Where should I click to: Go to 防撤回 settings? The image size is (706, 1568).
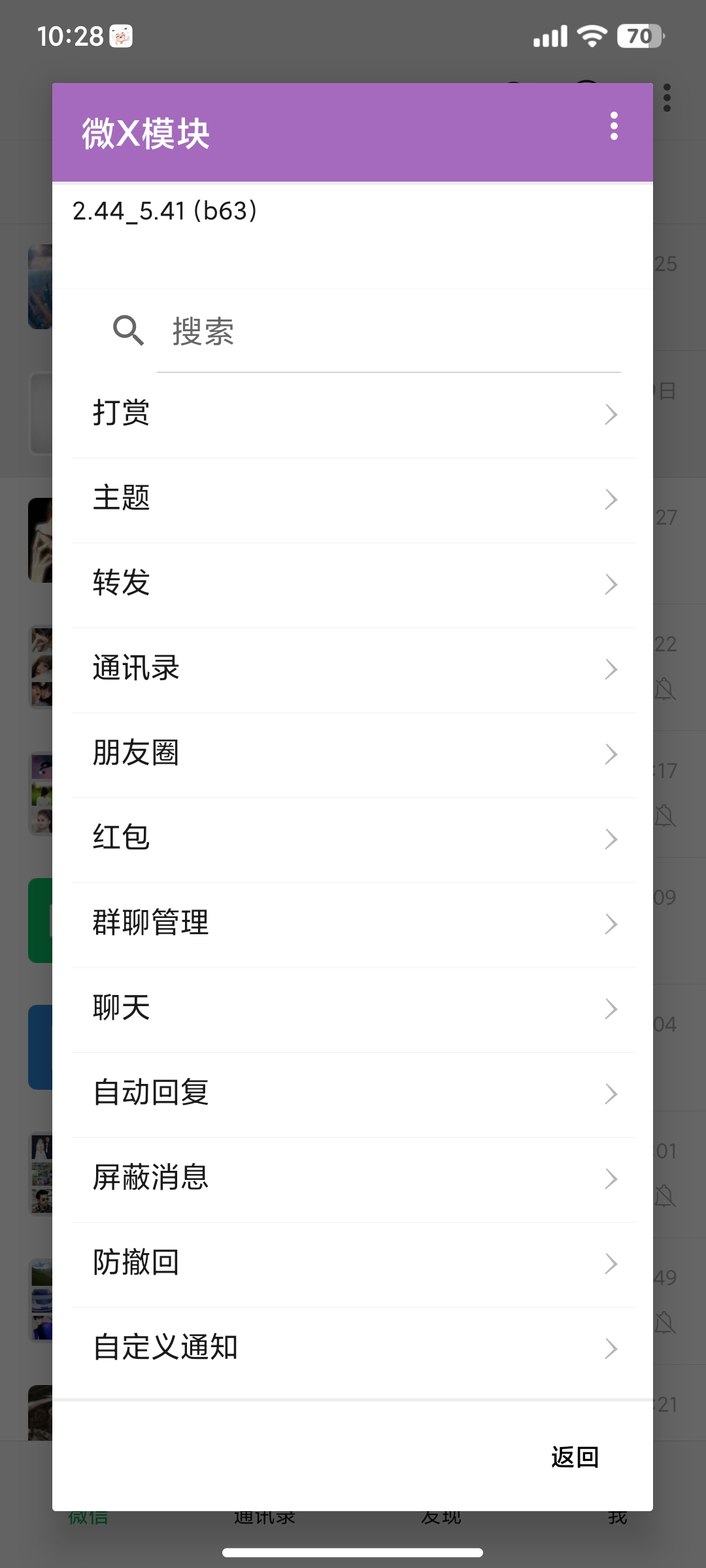[x=353, y=1264]
